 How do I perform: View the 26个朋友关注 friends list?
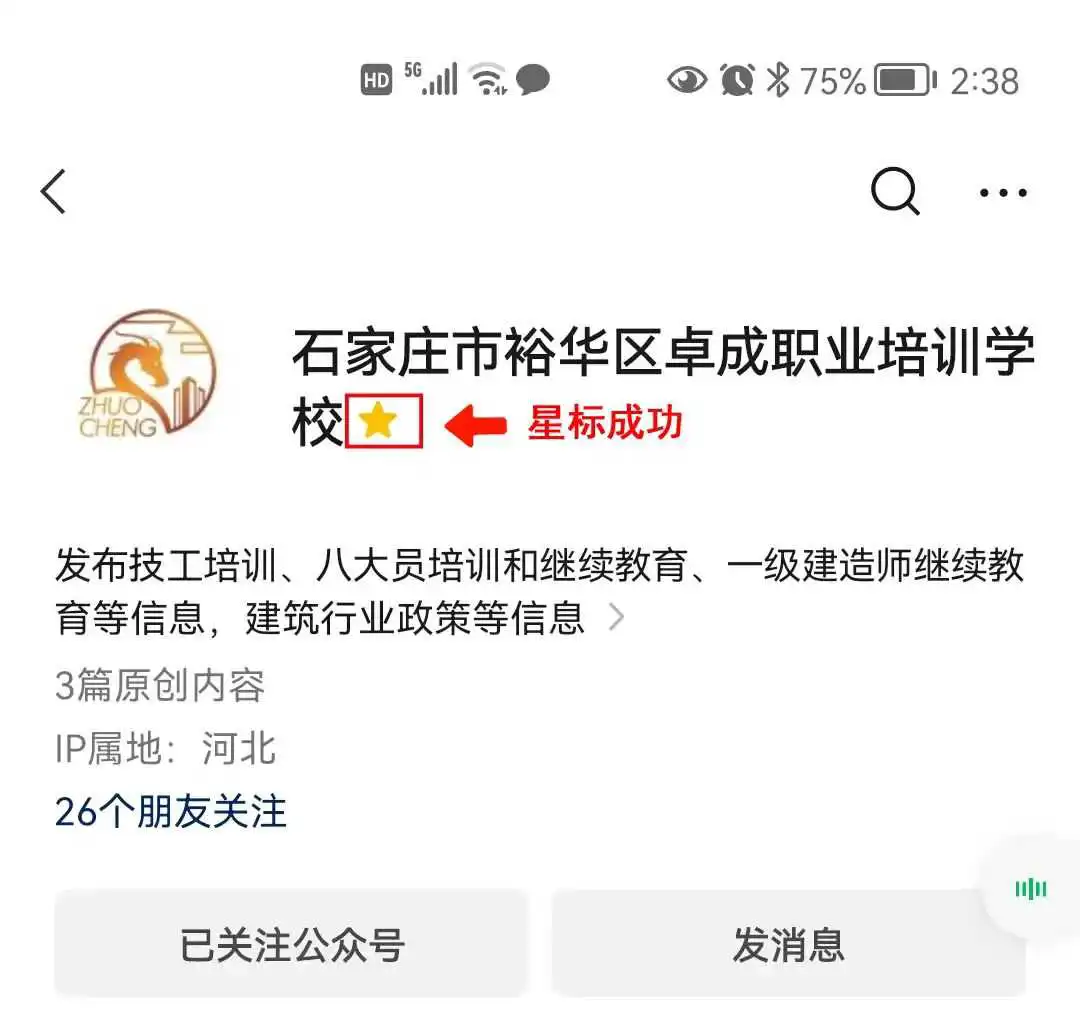pos(171,811)
